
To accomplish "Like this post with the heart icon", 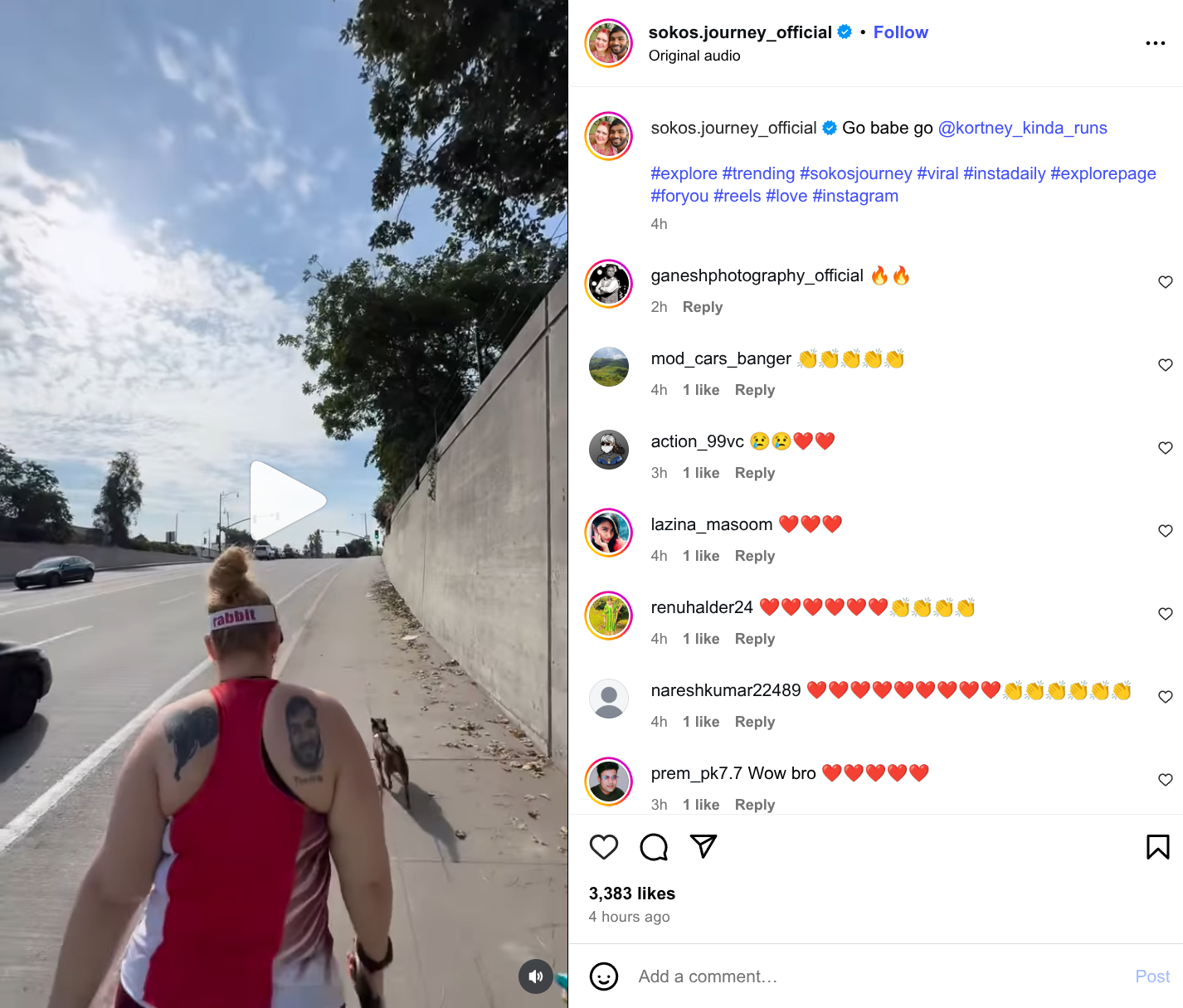I will pyautogui.click(x=604, y=847).
